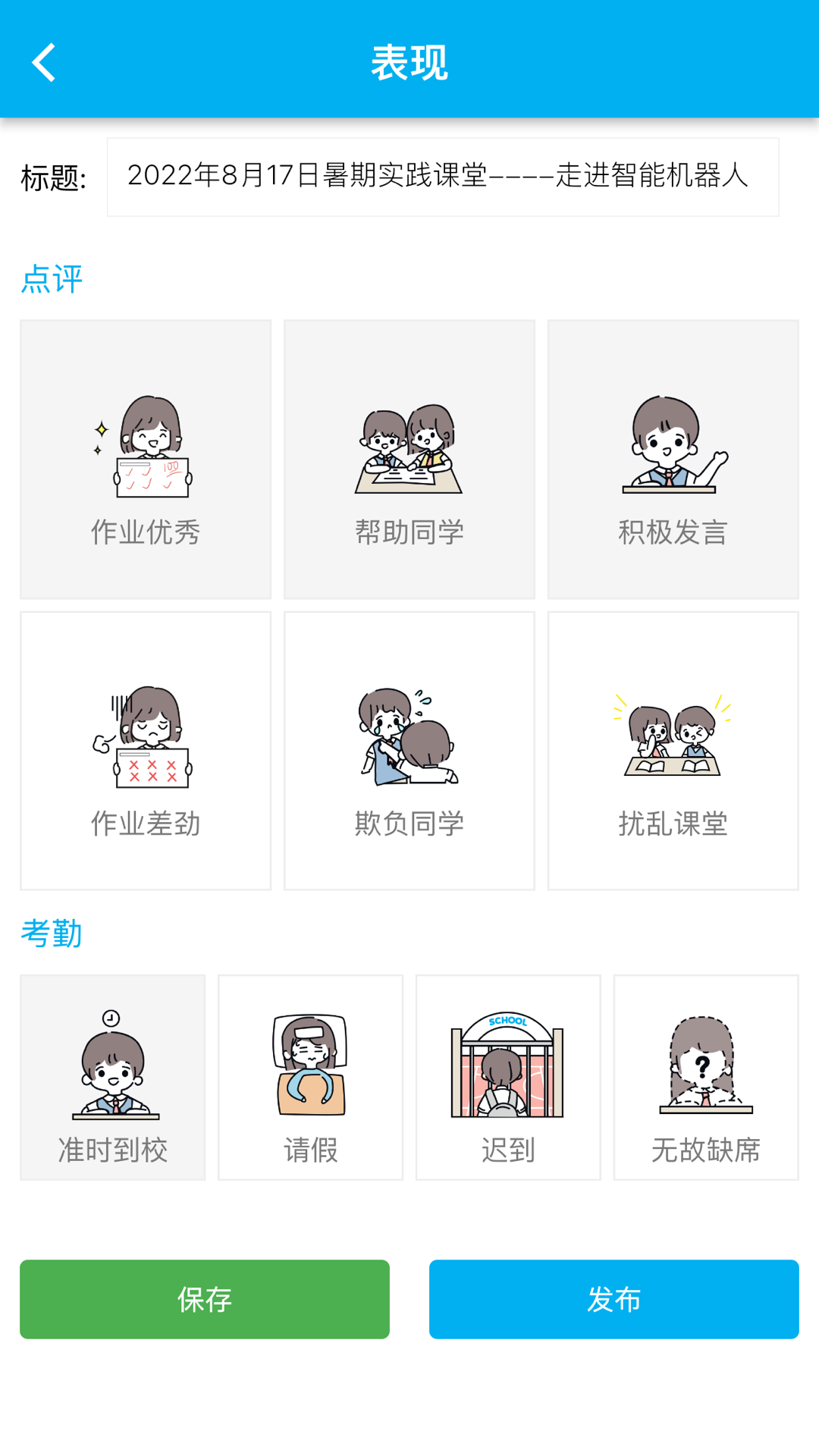The width and height of the screenshot is (819, 1456).
Task: Tap the 表现 title bar text
Action: point(409,64)
